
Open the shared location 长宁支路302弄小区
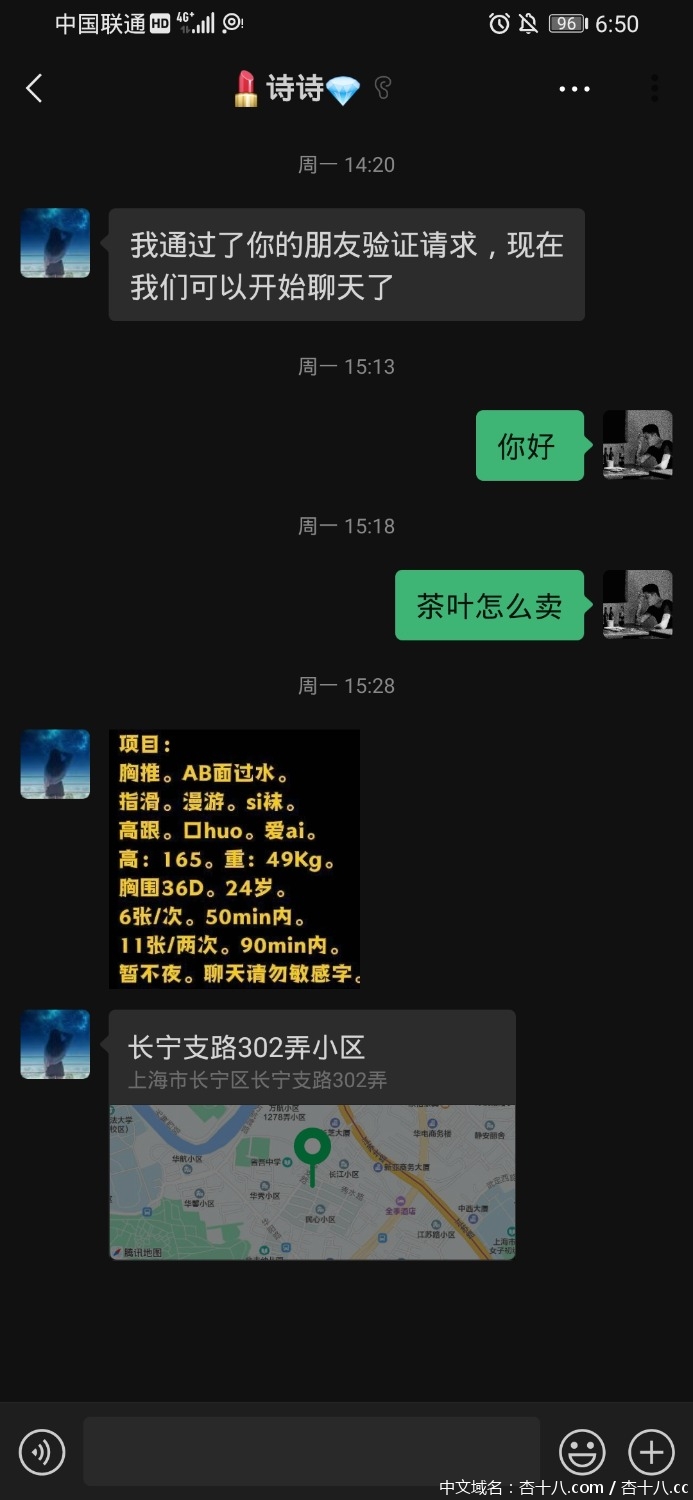(x=312, y=1134)
